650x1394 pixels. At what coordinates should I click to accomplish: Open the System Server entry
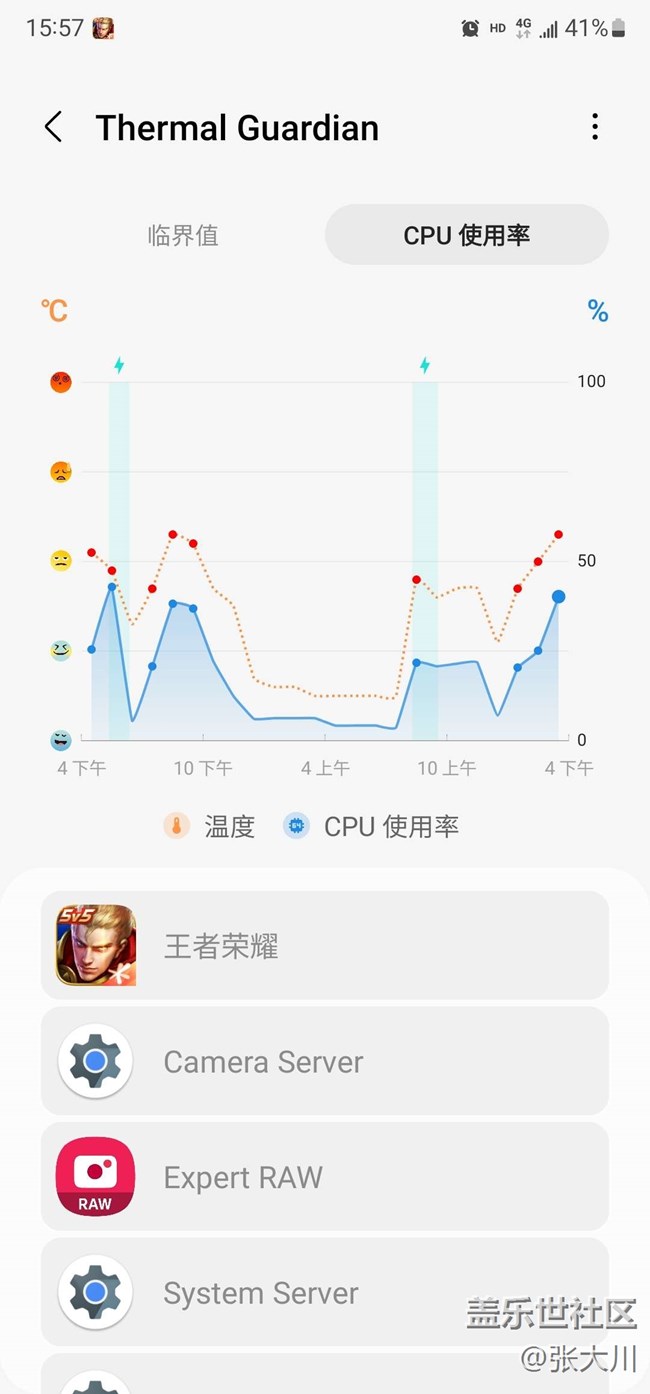324,1292
